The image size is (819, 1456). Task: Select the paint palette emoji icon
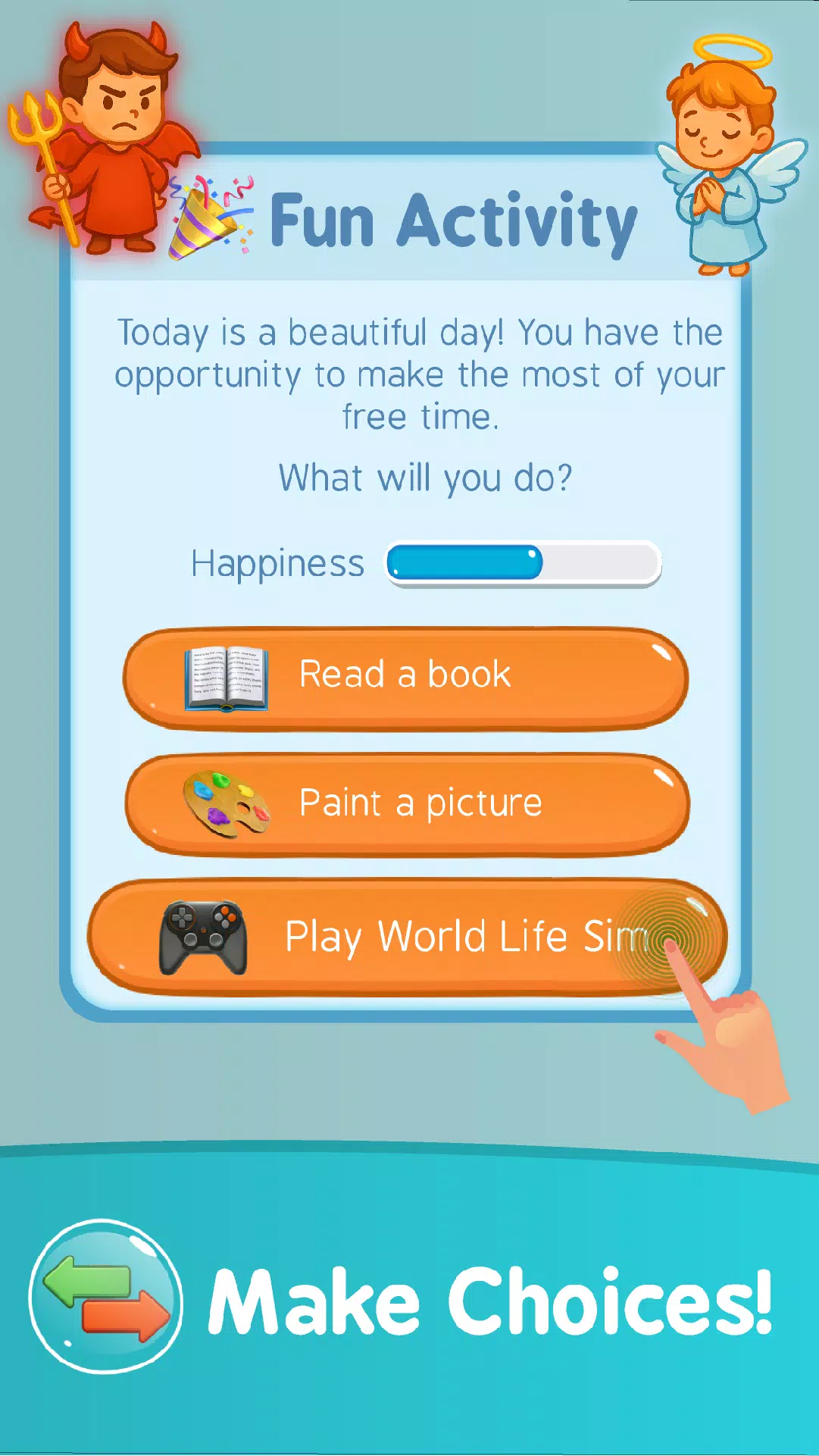(227, 803)
